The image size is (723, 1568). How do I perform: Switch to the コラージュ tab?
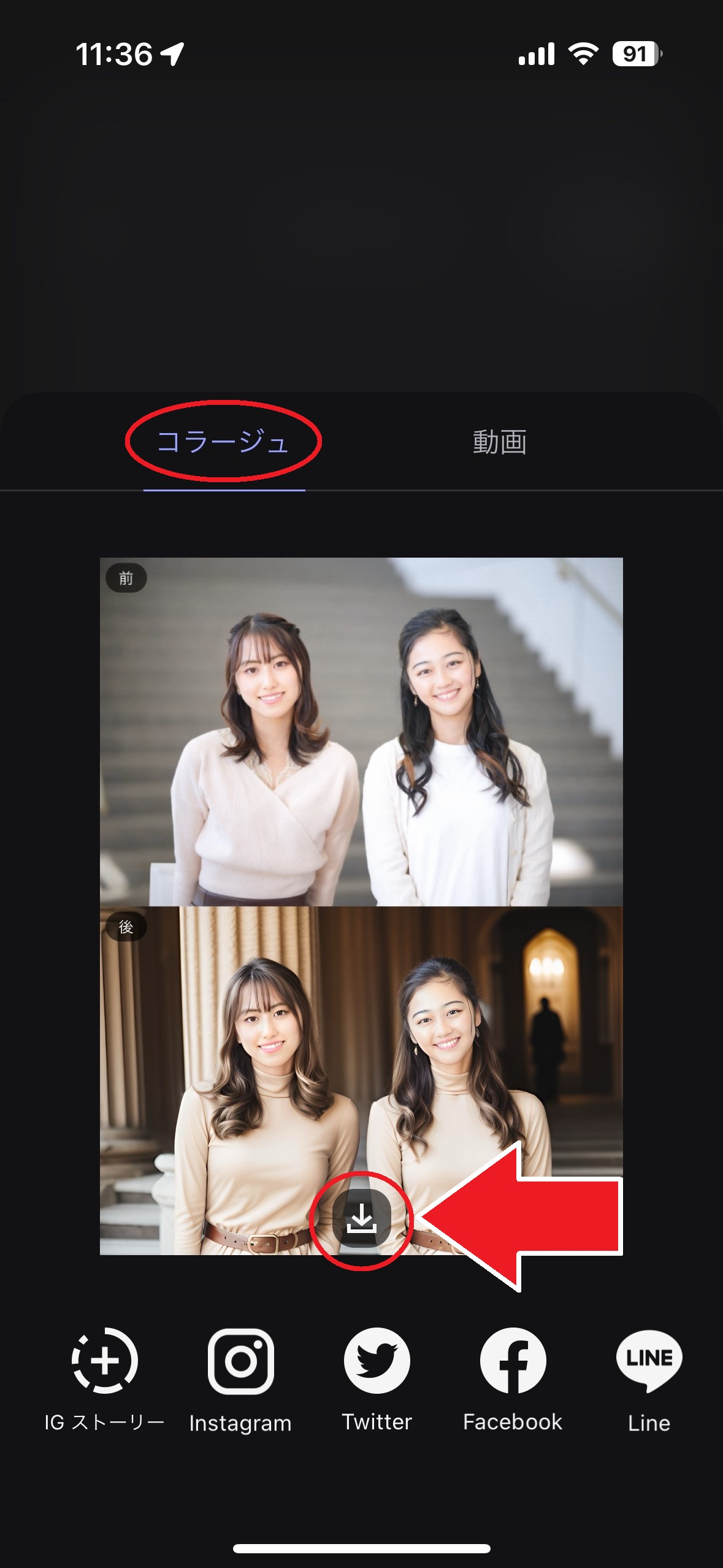[x=223, y=442]
